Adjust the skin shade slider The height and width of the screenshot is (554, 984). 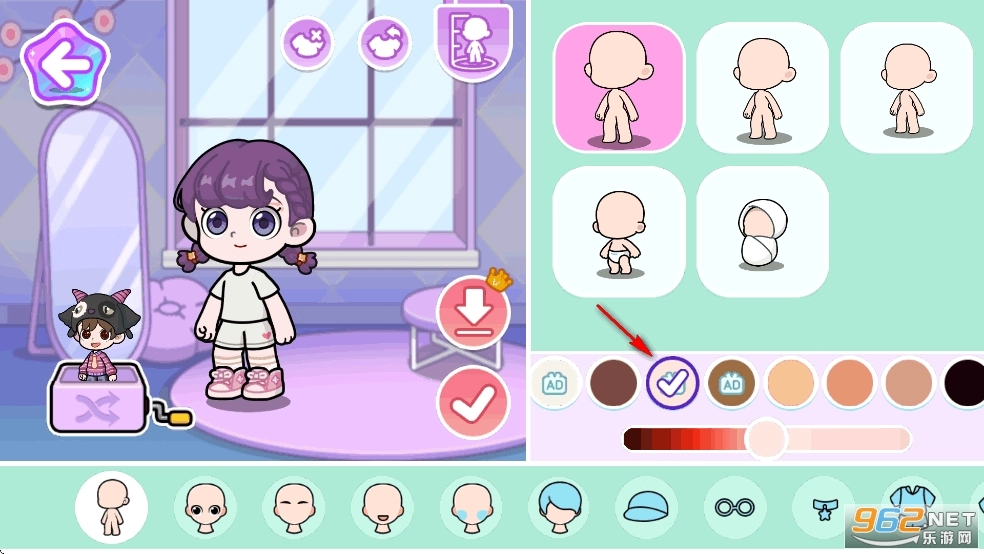point(767,438)
